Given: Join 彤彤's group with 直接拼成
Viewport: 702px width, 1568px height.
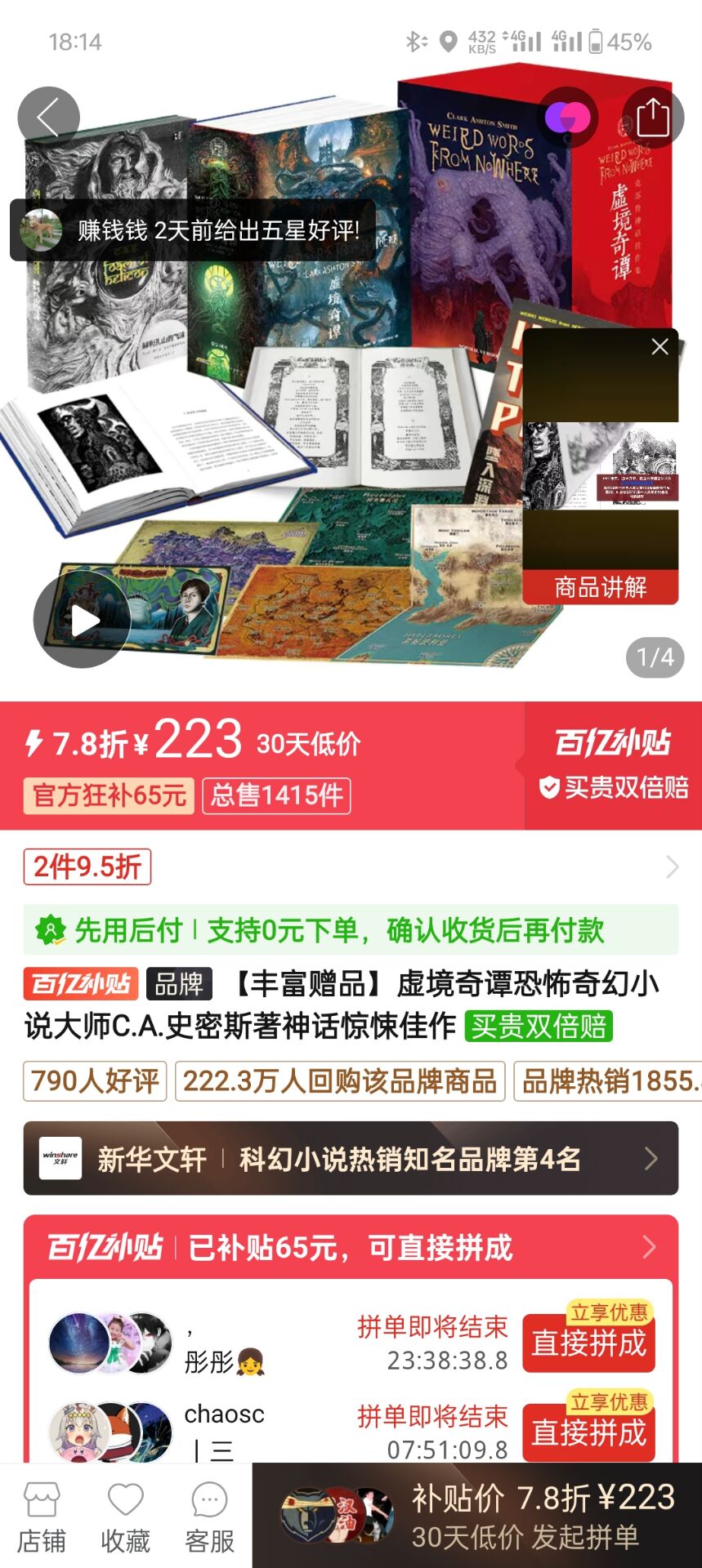Looking at the screenshot, I should (x=588, y=1343).
